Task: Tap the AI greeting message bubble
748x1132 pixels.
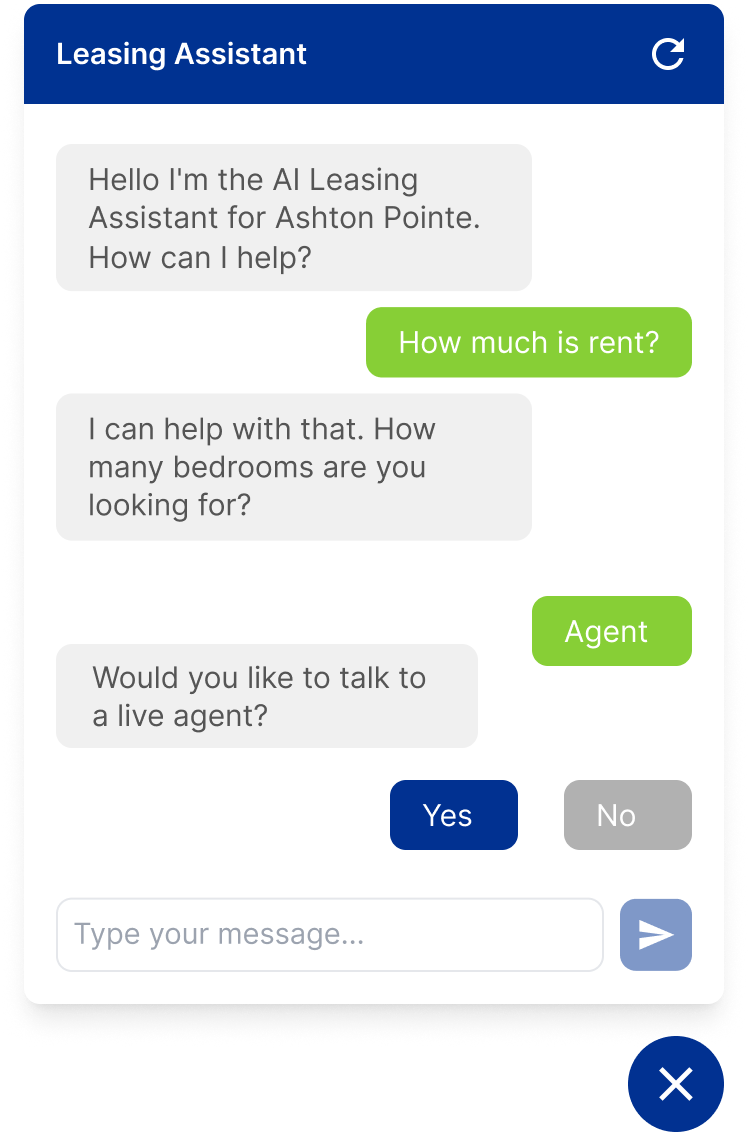Action: tap(293, 217)
